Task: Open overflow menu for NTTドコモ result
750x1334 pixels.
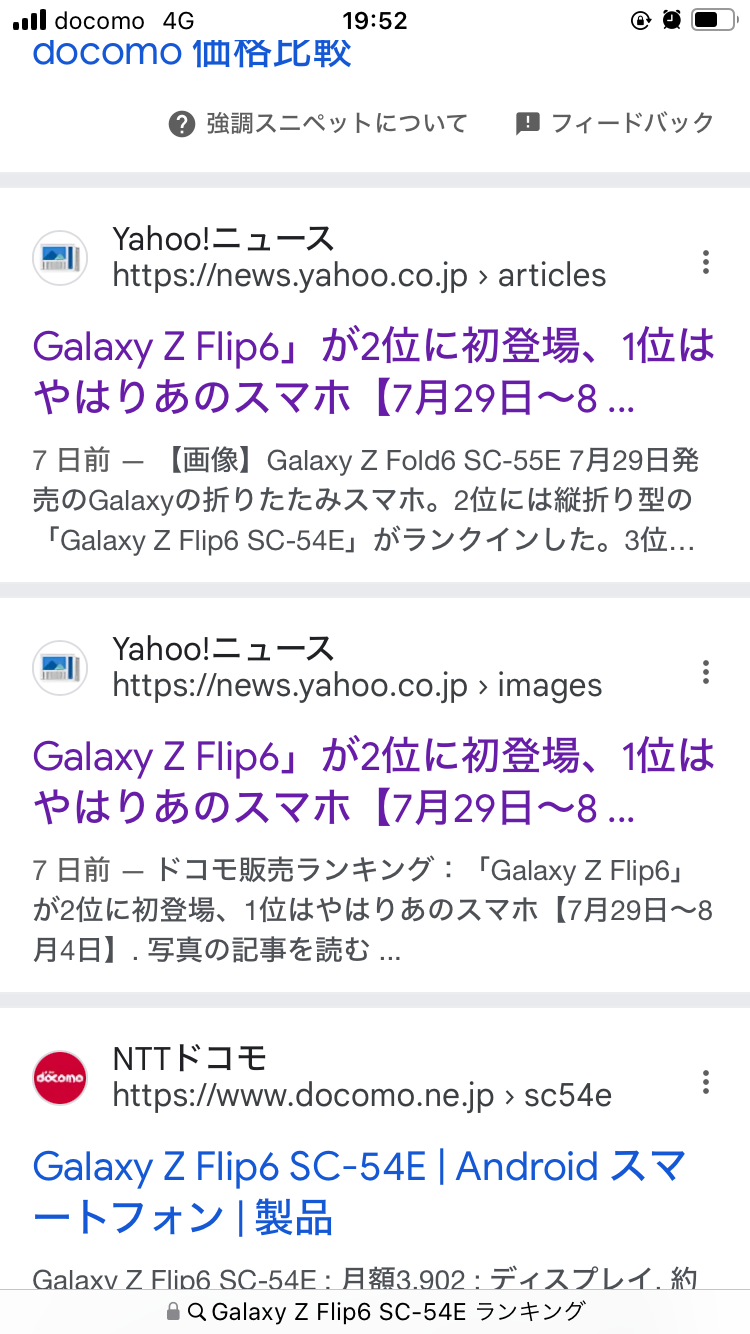Action: click(706, 1082)
